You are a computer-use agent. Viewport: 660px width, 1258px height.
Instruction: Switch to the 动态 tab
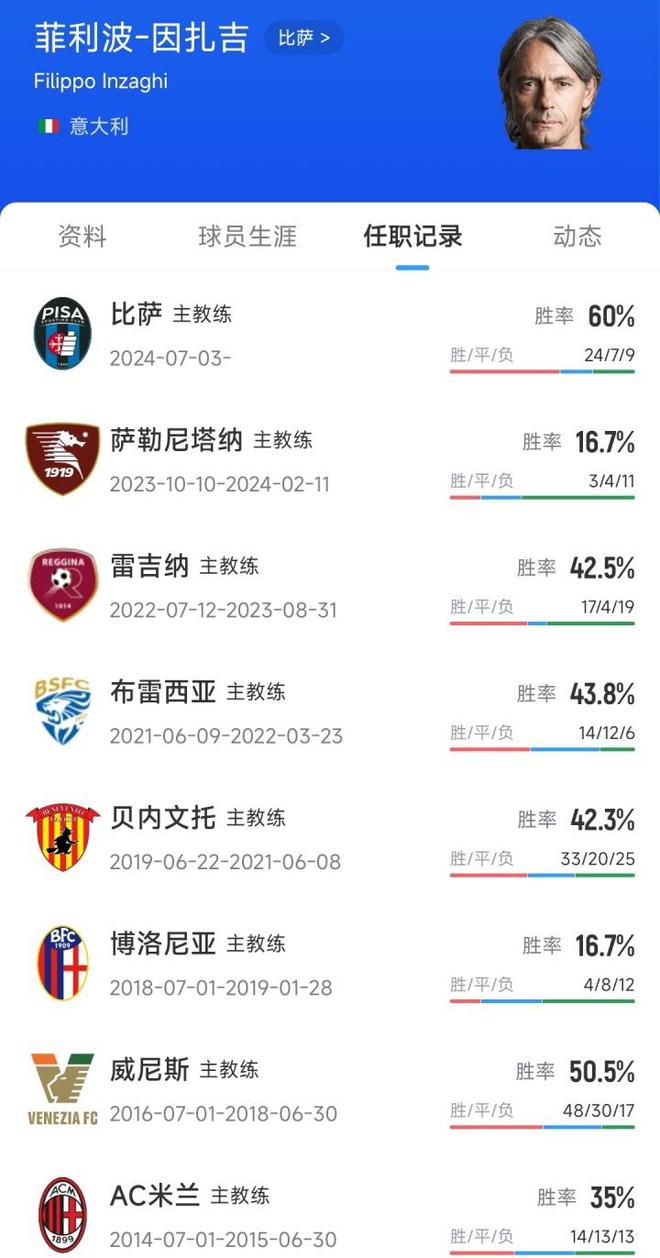pos(577,236)
